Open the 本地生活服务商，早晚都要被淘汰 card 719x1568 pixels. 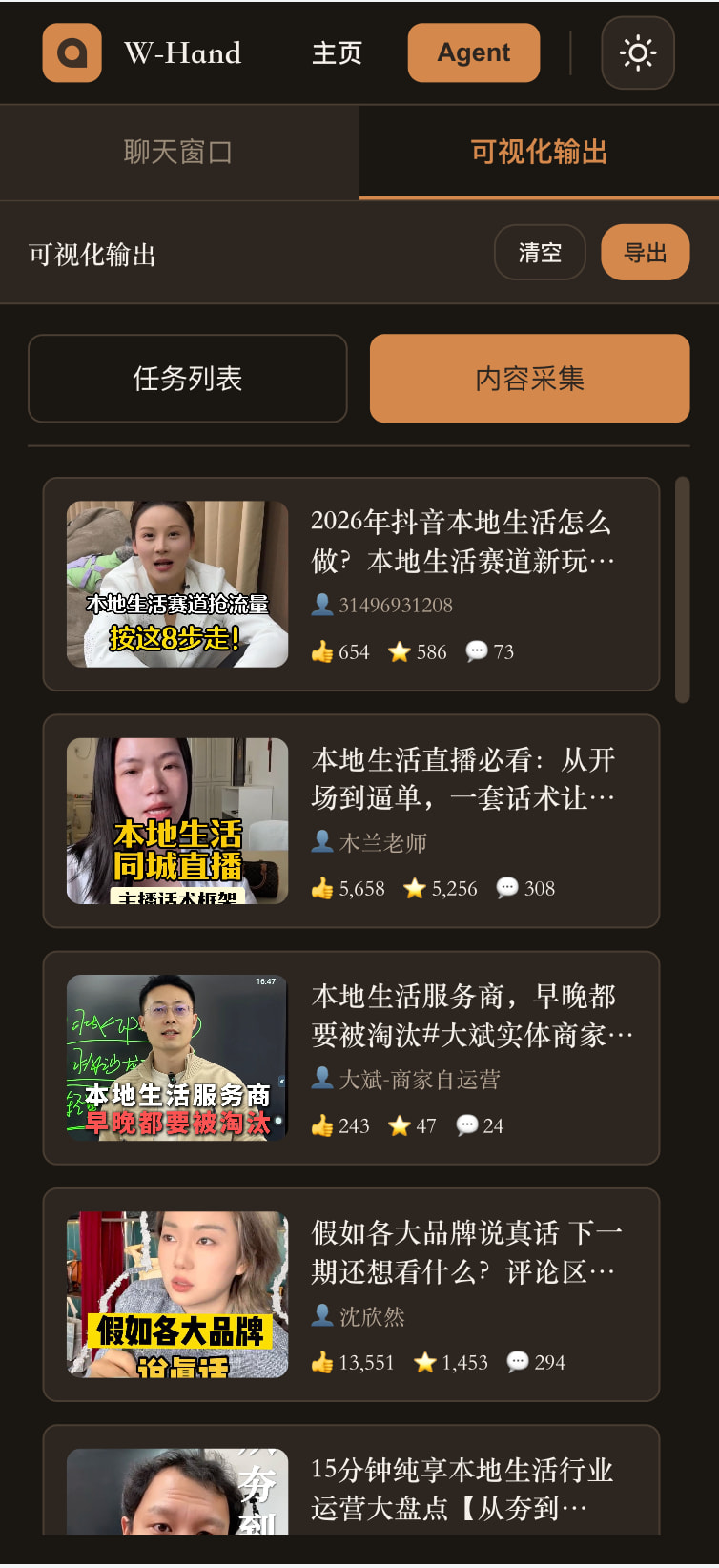[x=351, y=1057]
